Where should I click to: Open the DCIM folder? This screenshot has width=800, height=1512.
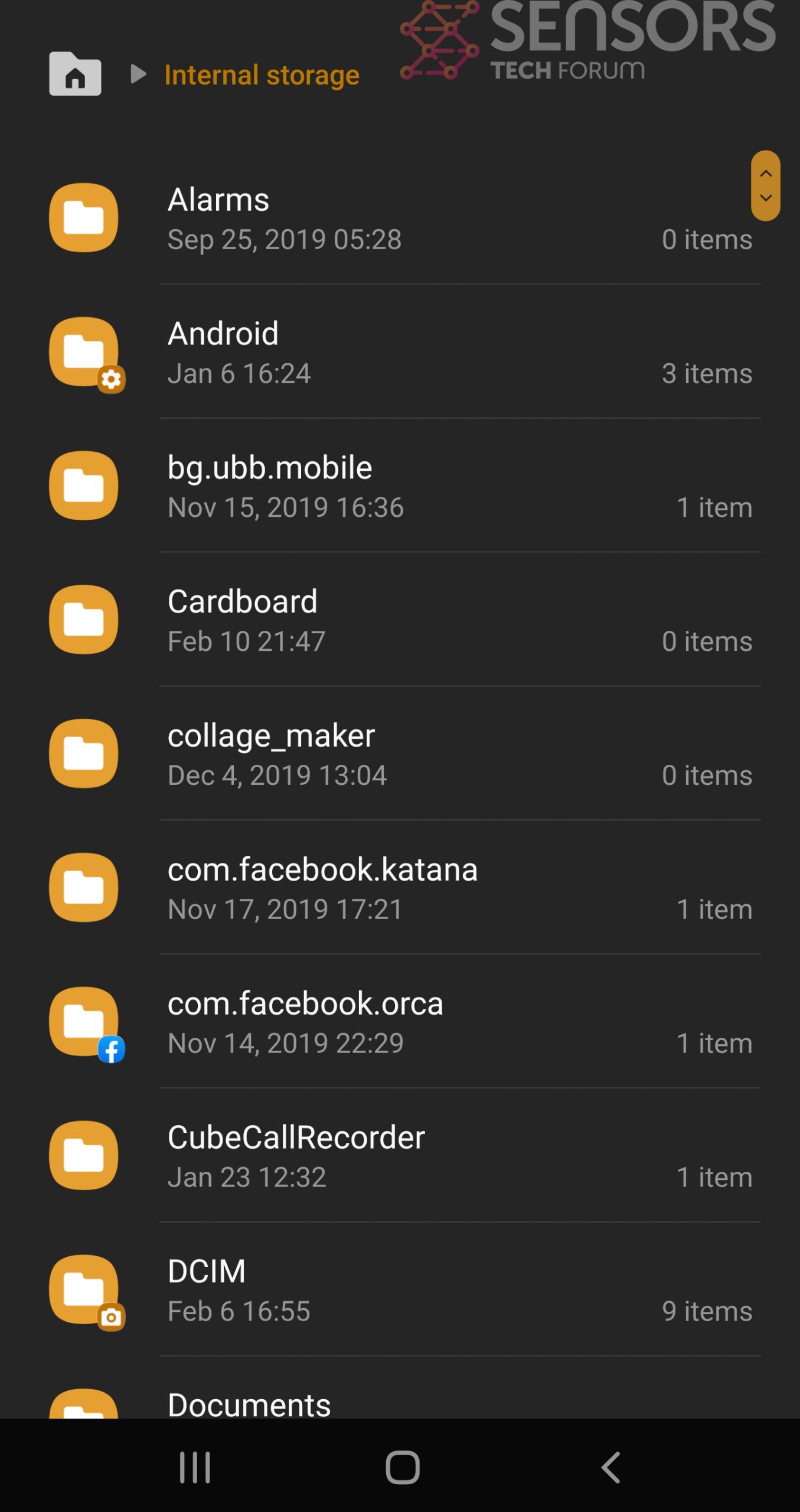click(x=400, y=1290)
